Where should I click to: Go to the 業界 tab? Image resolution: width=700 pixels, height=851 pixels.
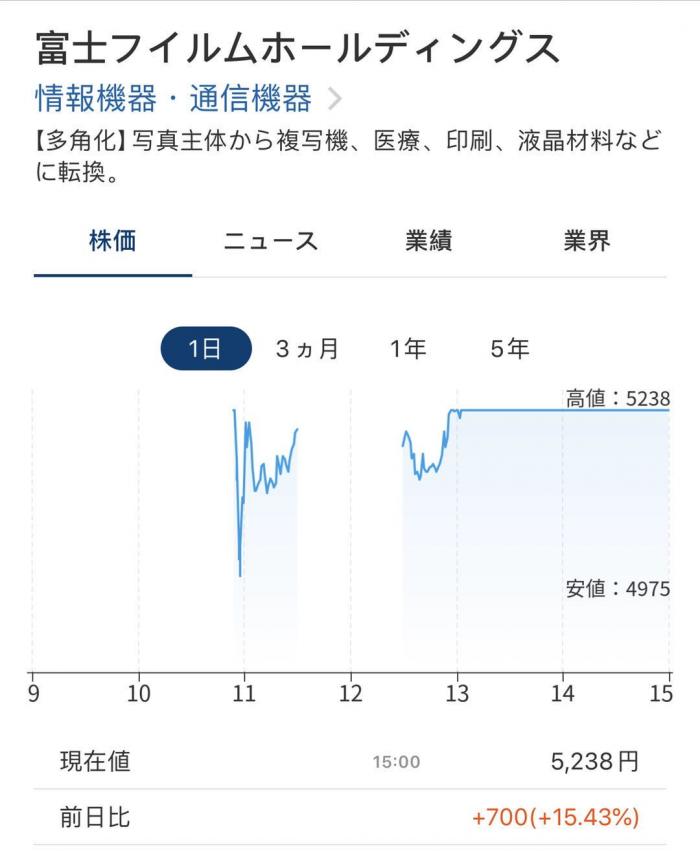coord(586,241)
